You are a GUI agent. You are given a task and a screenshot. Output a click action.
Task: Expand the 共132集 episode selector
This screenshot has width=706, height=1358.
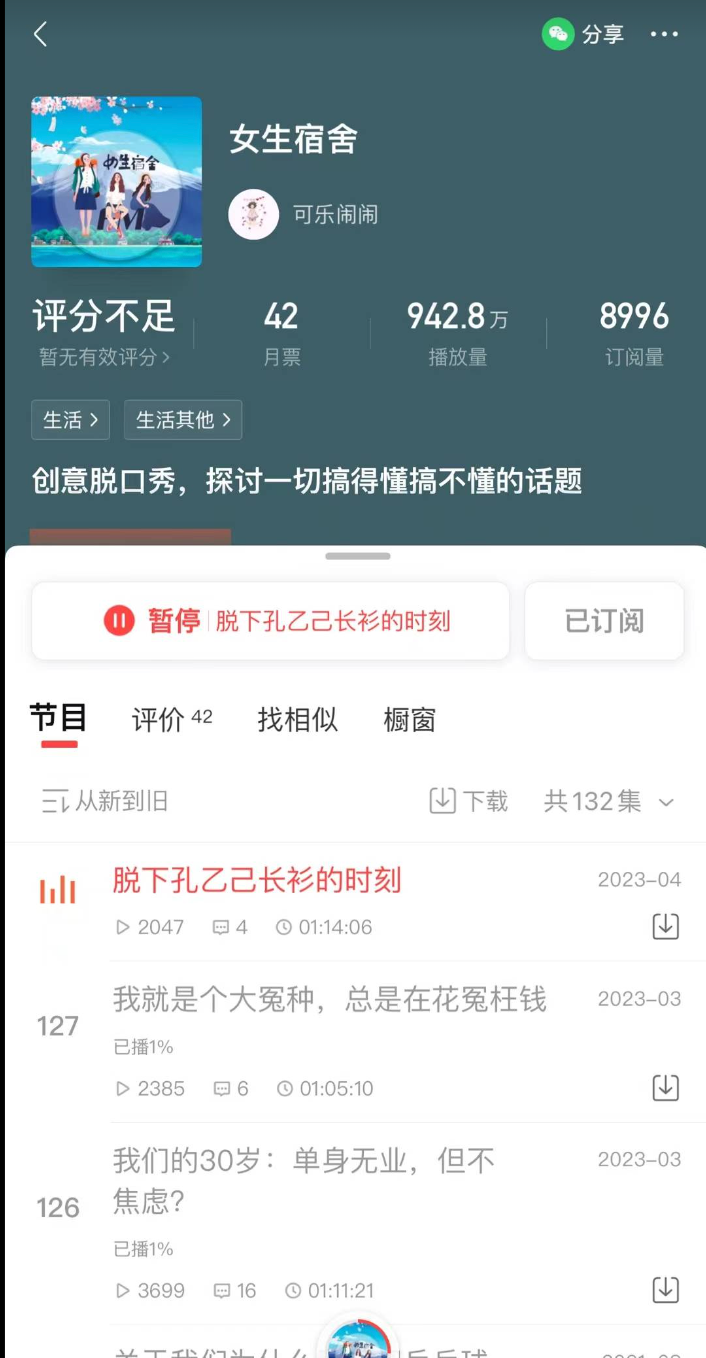(x=609, y=801)
